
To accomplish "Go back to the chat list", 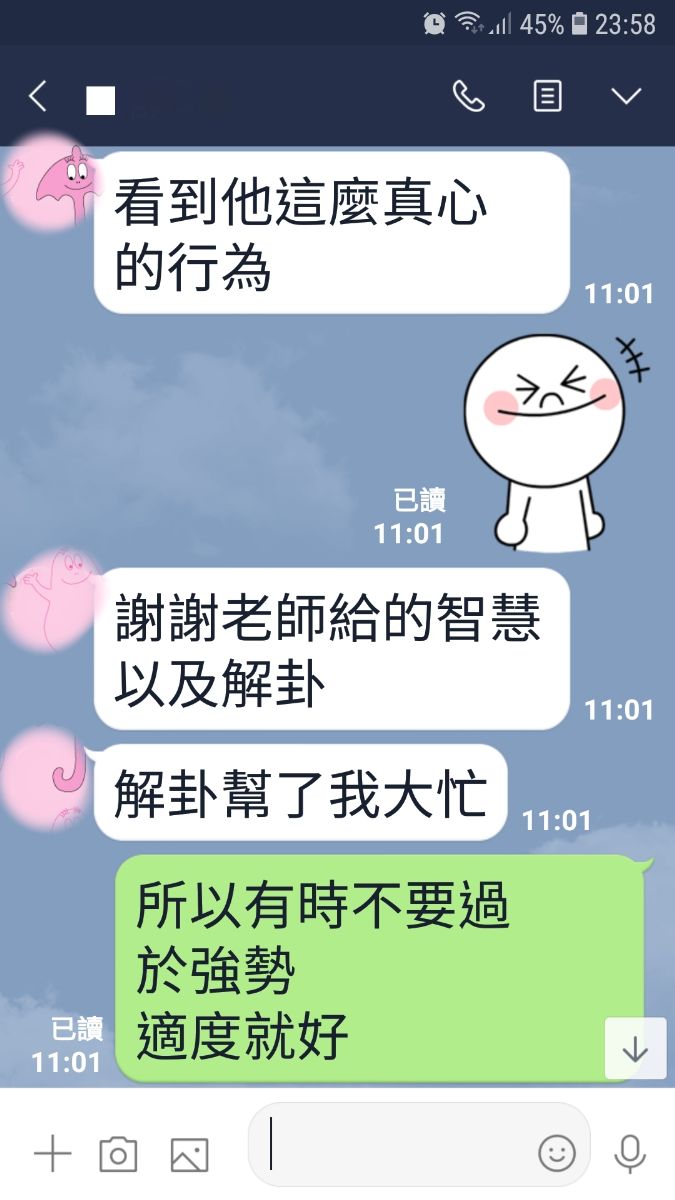I will [37, 97].
